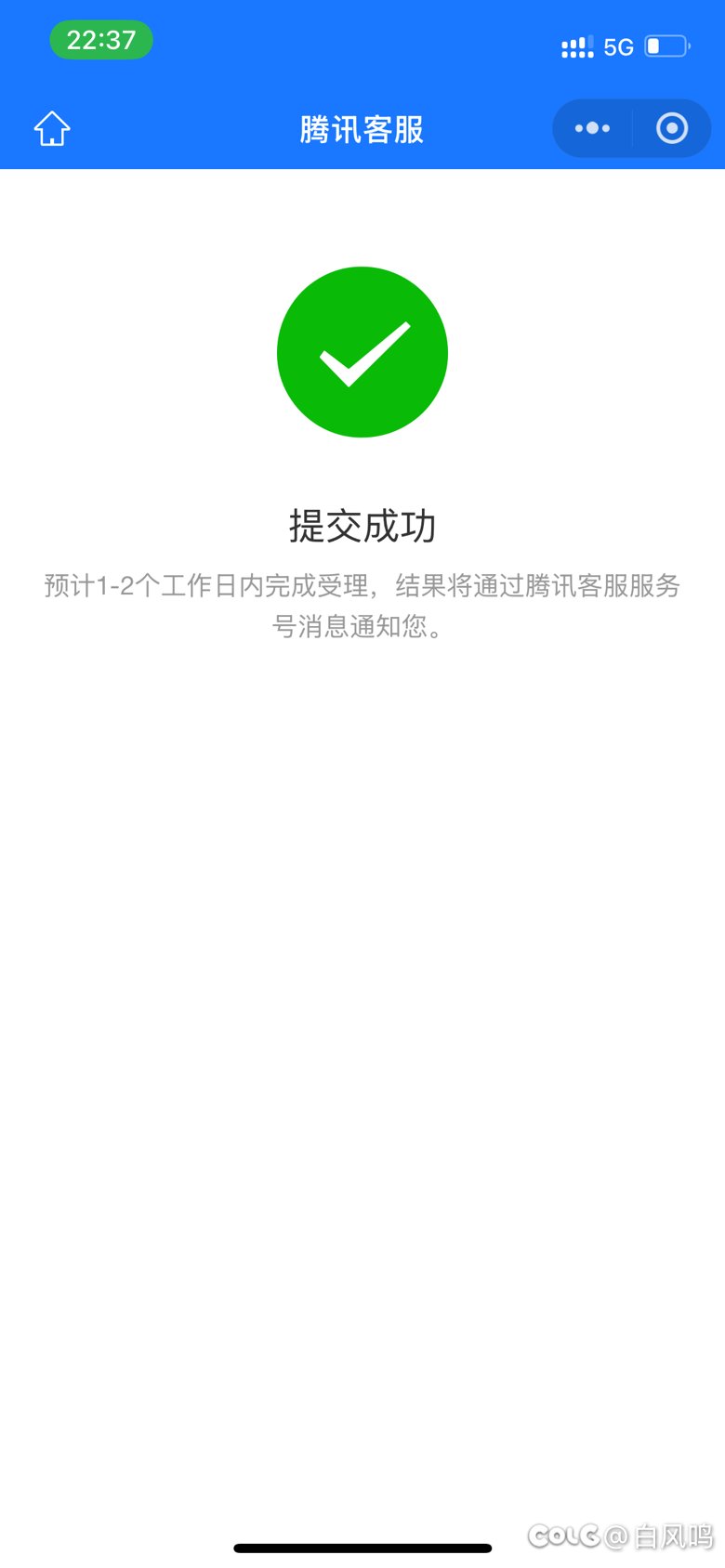Go to the mini program home page

(52, 129)
